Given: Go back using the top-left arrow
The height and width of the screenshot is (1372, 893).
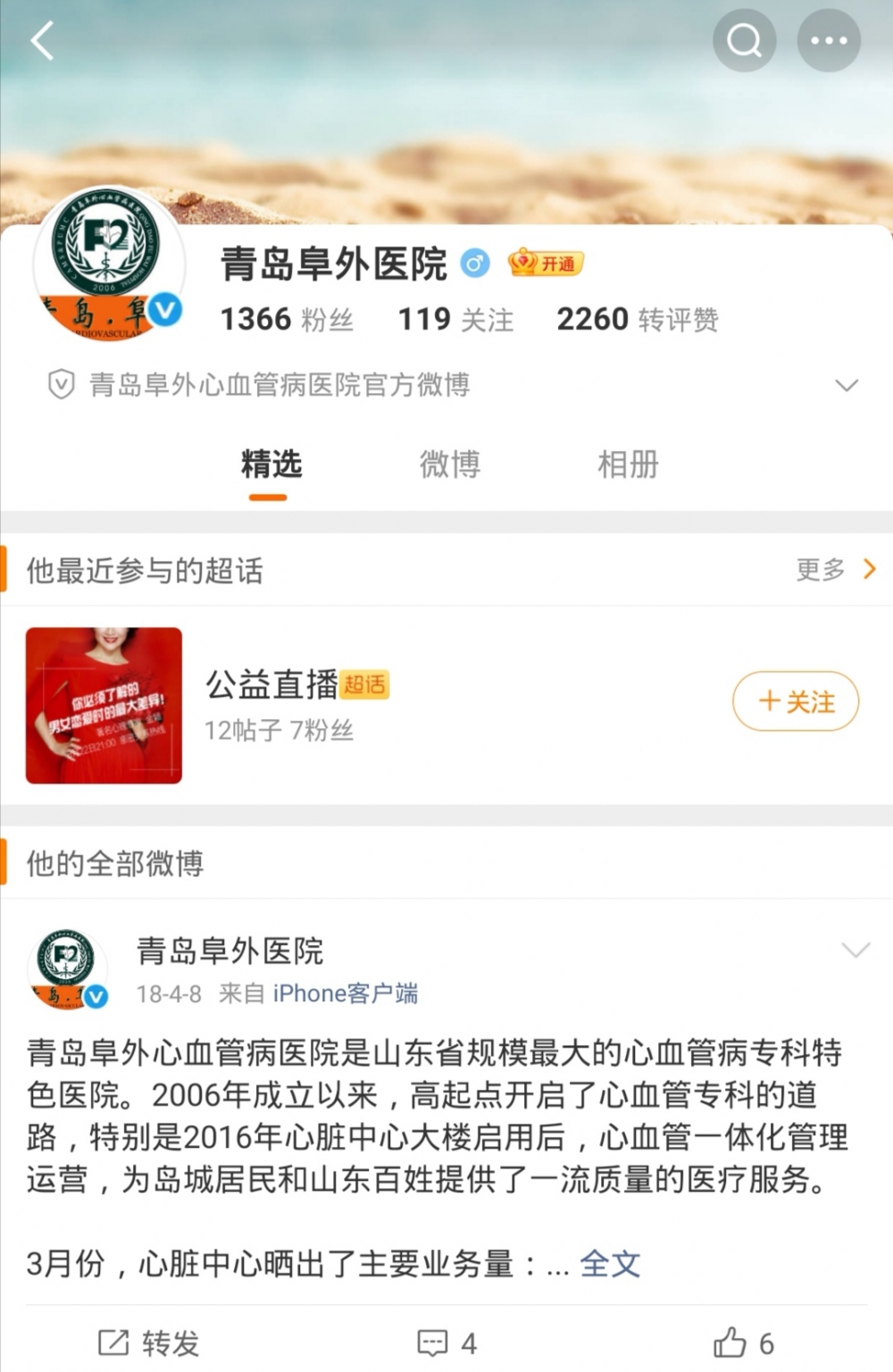Looking at the screenshot, I should coord(42,41).
